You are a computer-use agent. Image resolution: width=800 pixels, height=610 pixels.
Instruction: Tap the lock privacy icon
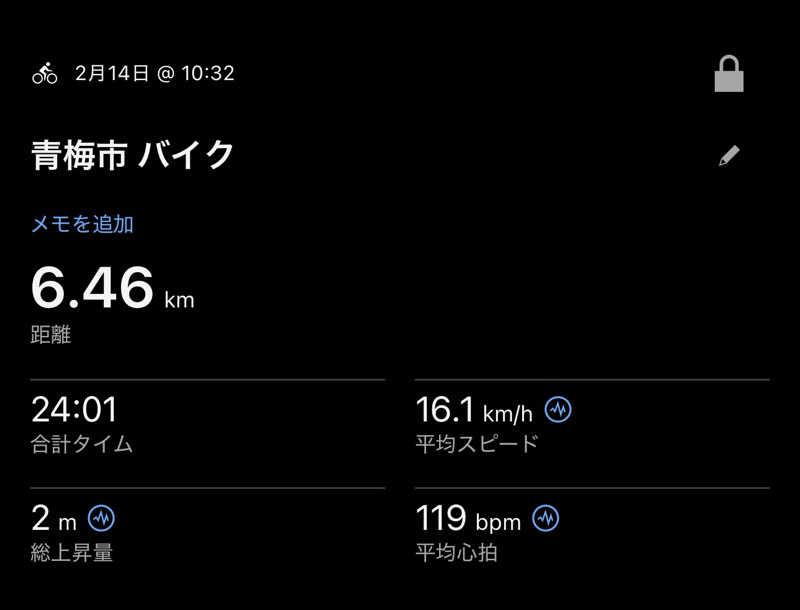tap(729, 75)
